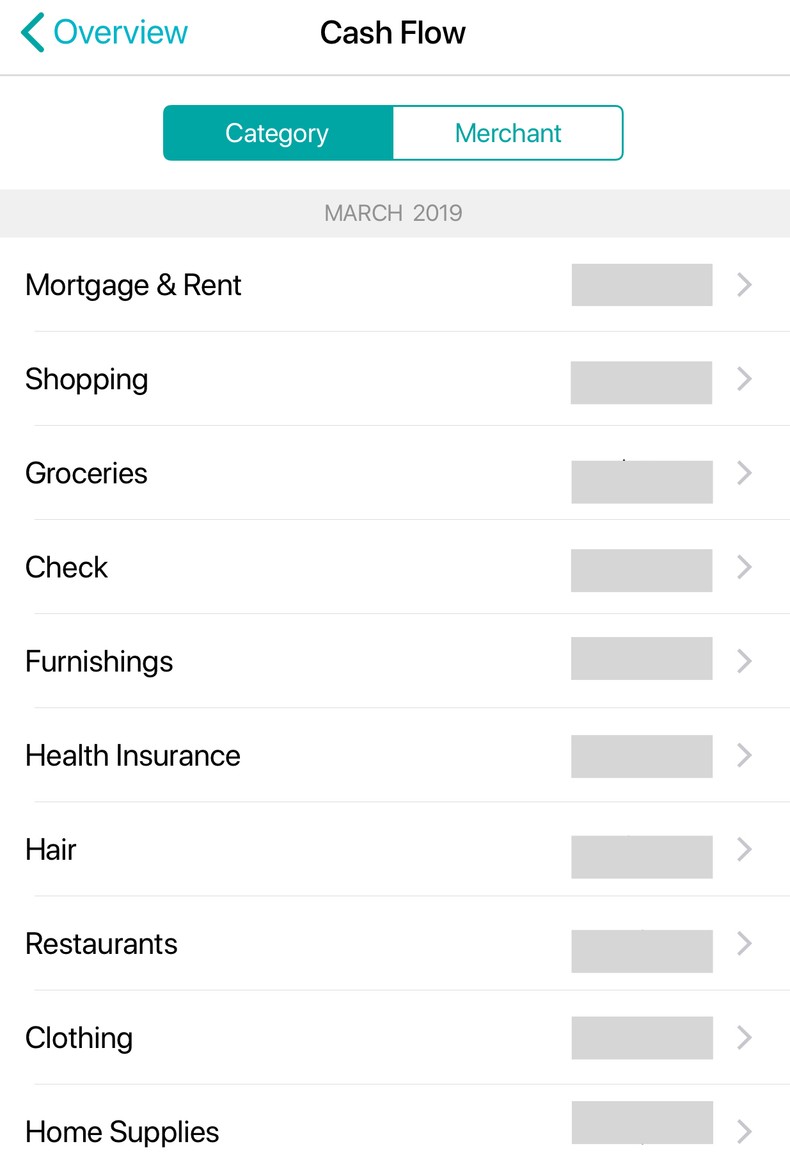Open the Mortgage & Rent category
Image resolution: width=790 pixels, height=1169 pixels.
394,285
